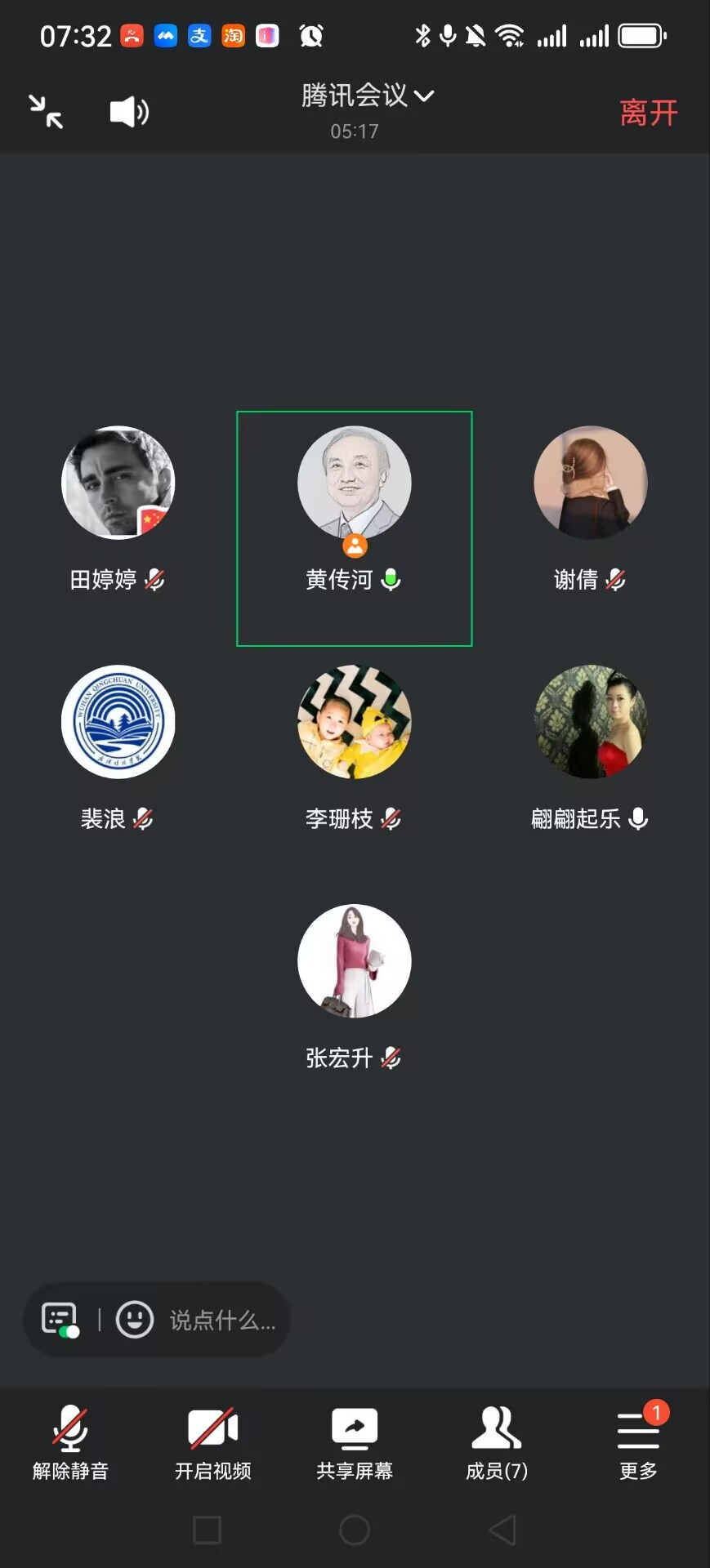This screenshot has height=1568, width=710.
Task: Open the emoji picker
Action: (x=135, y=1319)
